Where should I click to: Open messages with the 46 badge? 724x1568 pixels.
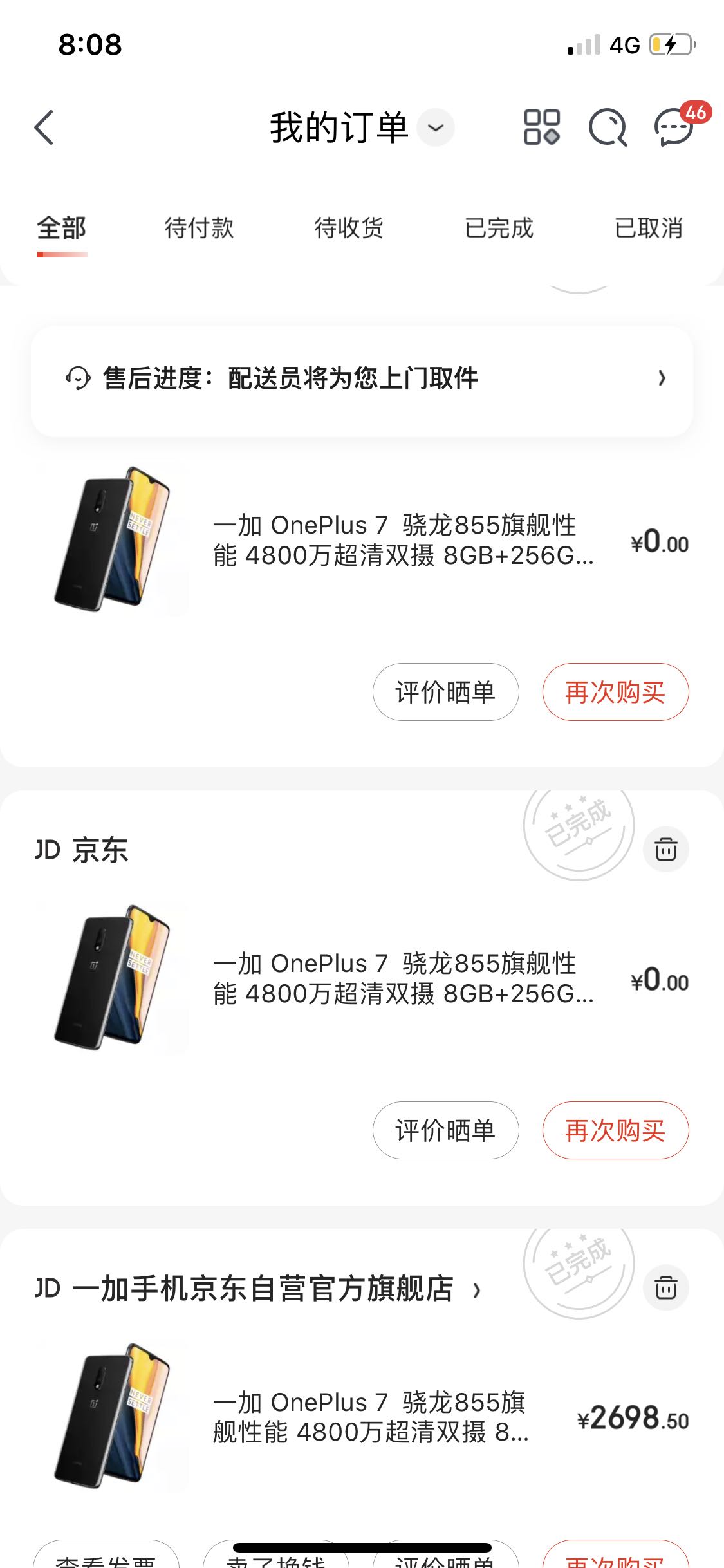[674, 127]
